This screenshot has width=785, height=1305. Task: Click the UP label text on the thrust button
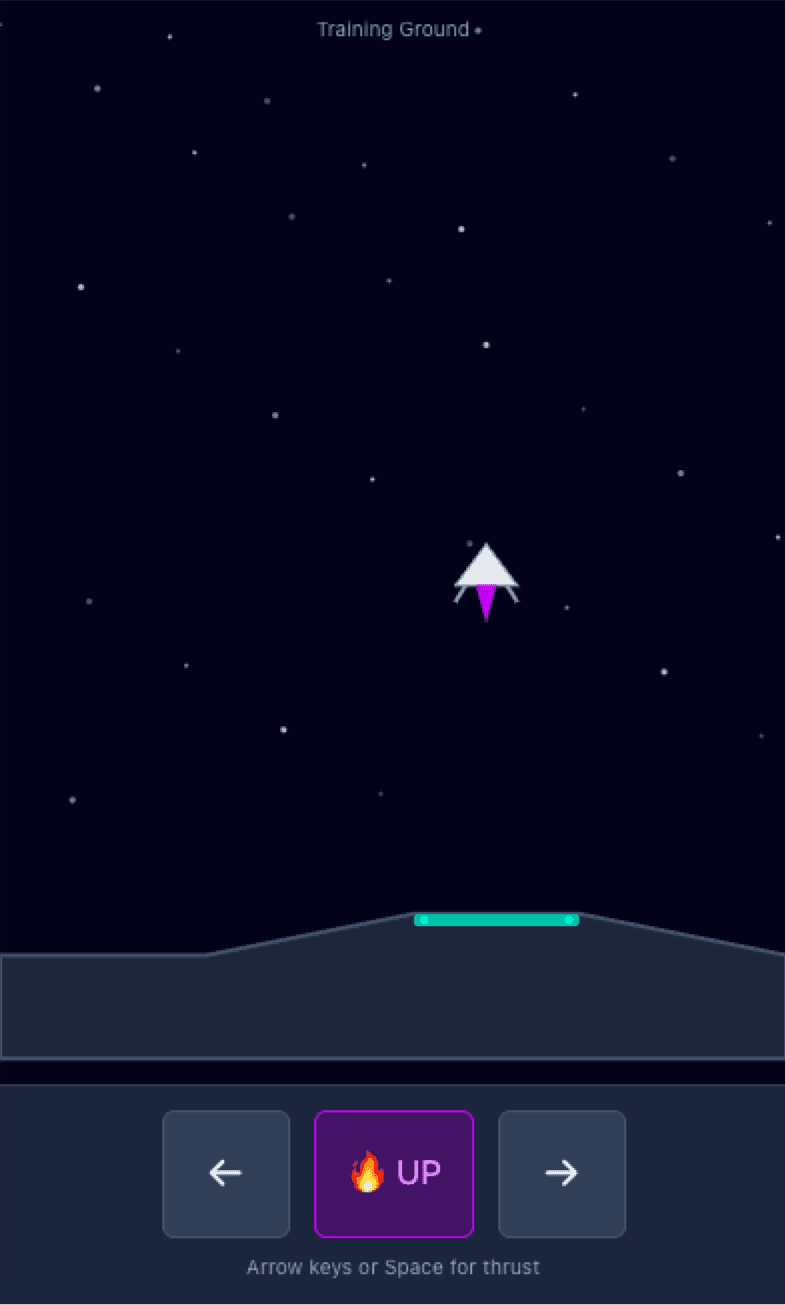coord(419,1174)
